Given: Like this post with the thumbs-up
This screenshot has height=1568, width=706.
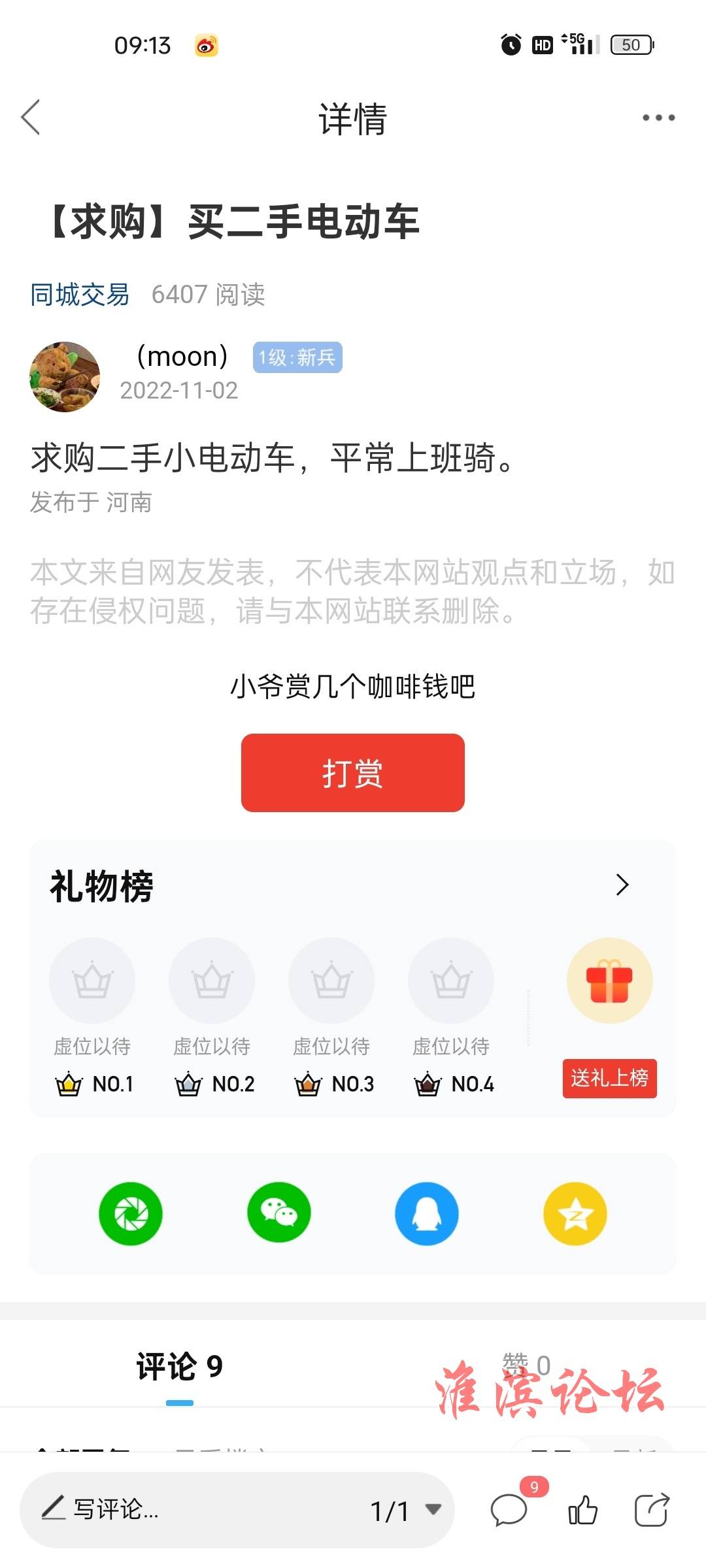Looking at the screenshot, I should click(582, 1510).
